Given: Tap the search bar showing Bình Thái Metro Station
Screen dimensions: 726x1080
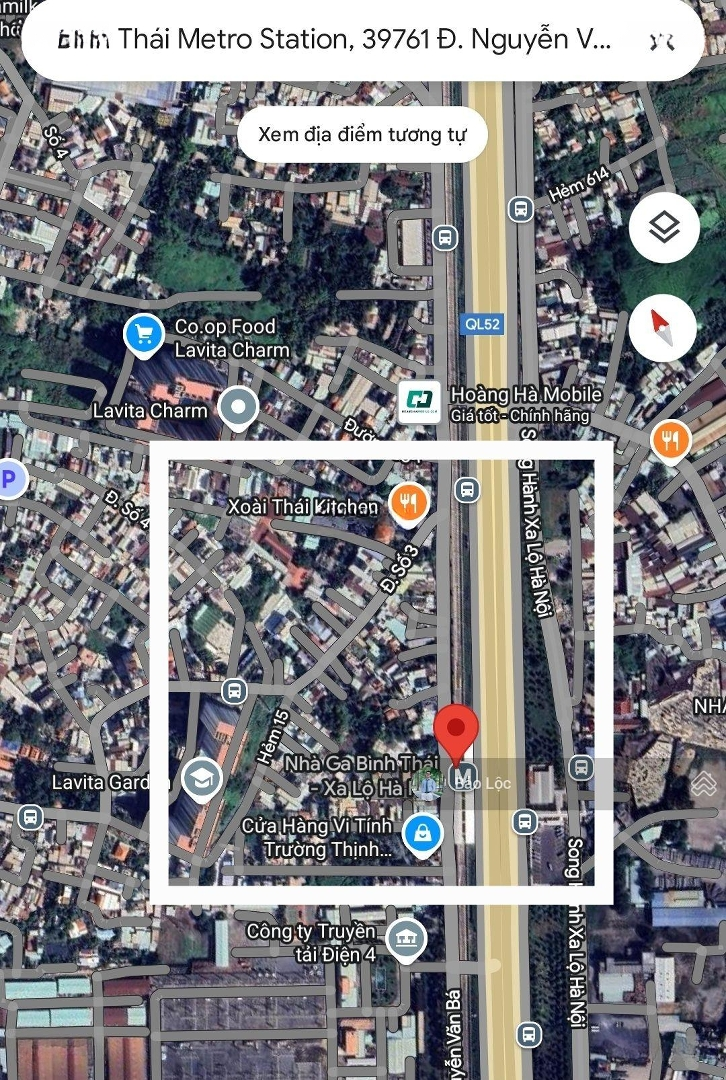Looking at the screenshot, I should point(330,41).
